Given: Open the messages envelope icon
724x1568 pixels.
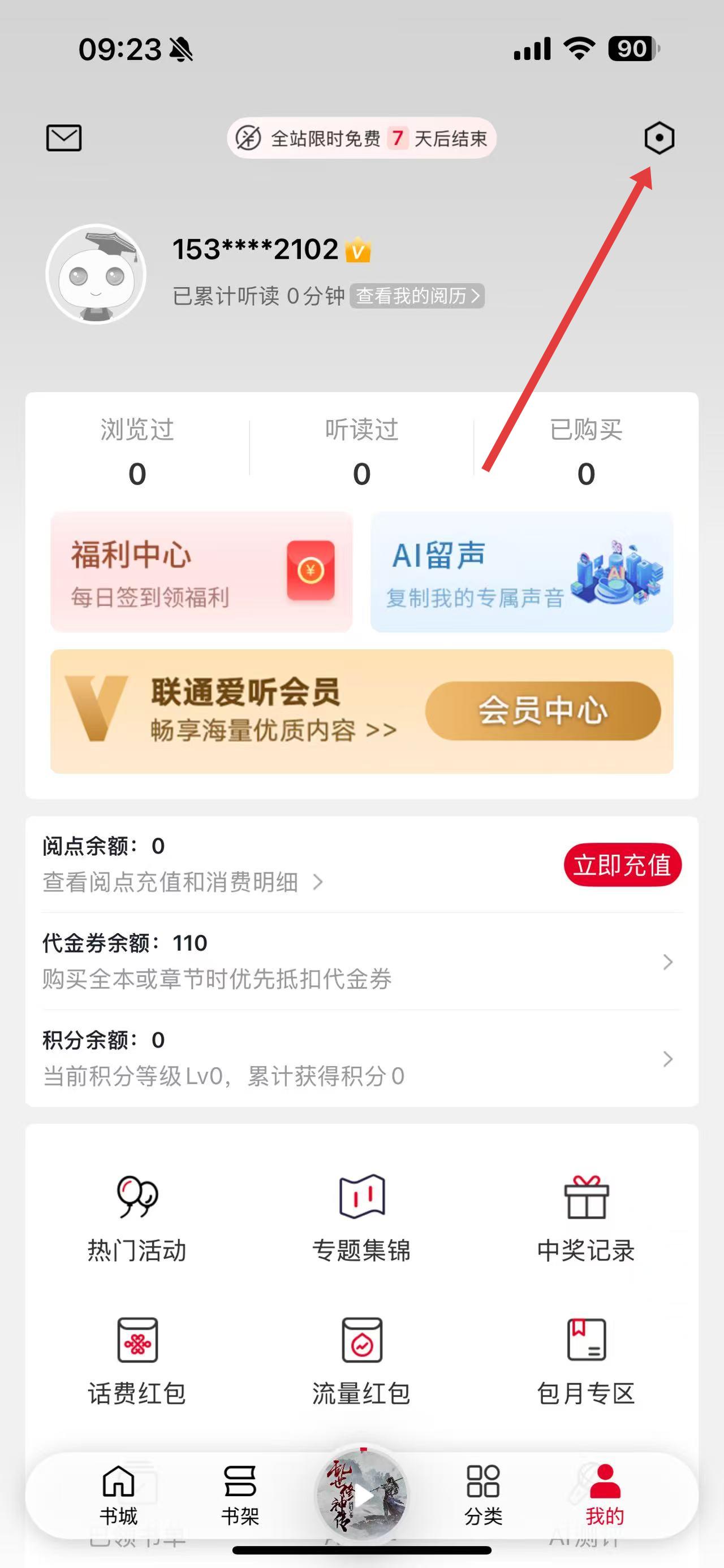Looking at the screenshot, I should [64, 138].
